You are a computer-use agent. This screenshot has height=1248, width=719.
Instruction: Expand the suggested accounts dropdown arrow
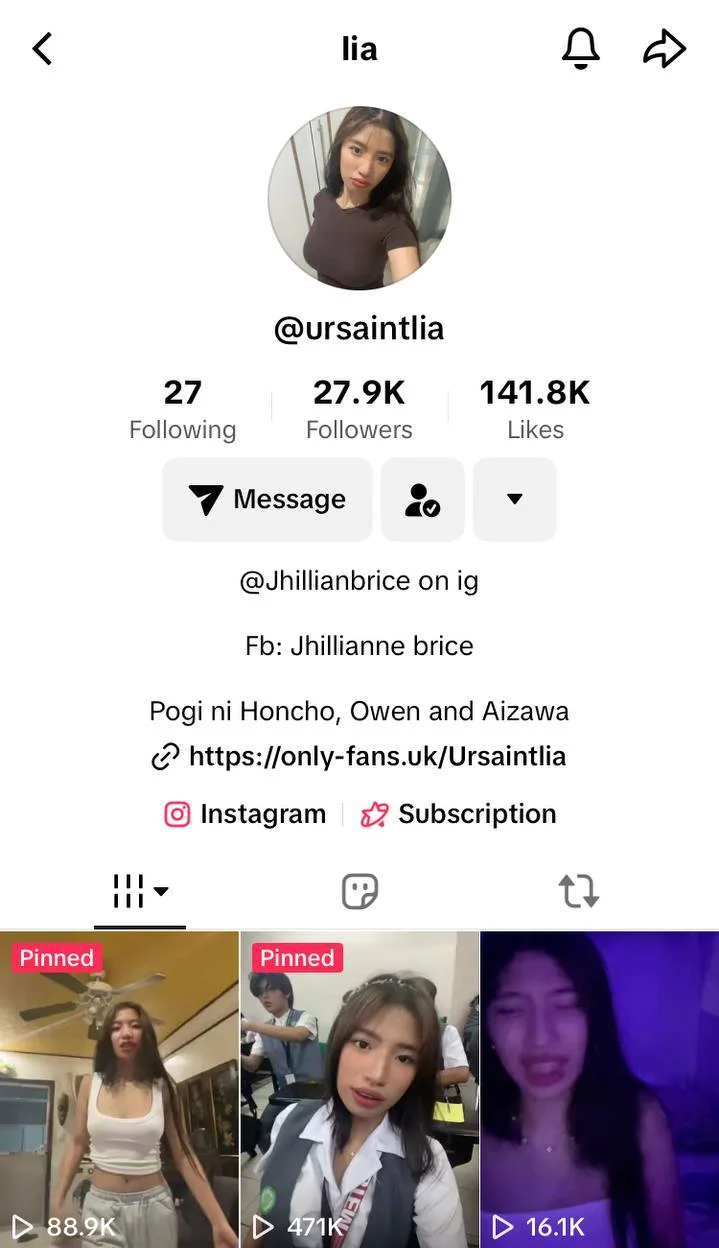click(x=514, y=499)
